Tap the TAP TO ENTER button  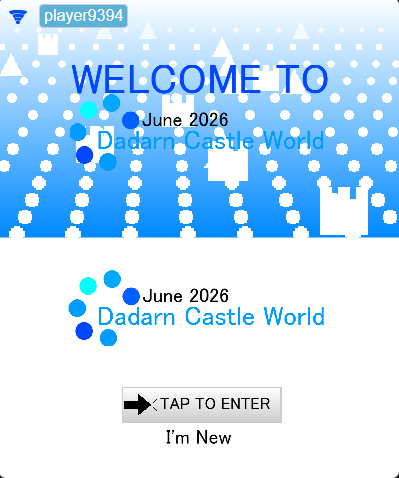(202, 405)
